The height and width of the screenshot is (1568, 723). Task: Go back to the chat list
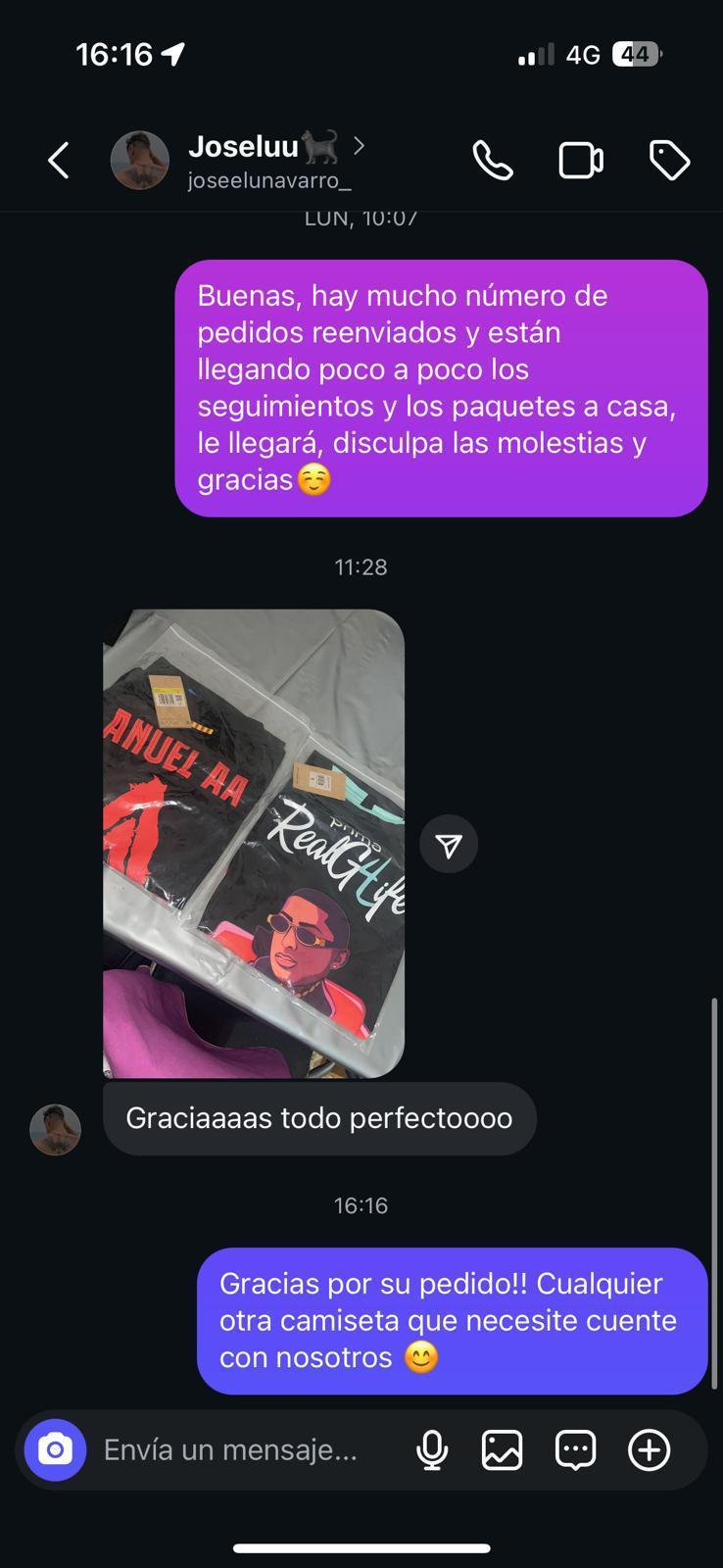(59, 161)
